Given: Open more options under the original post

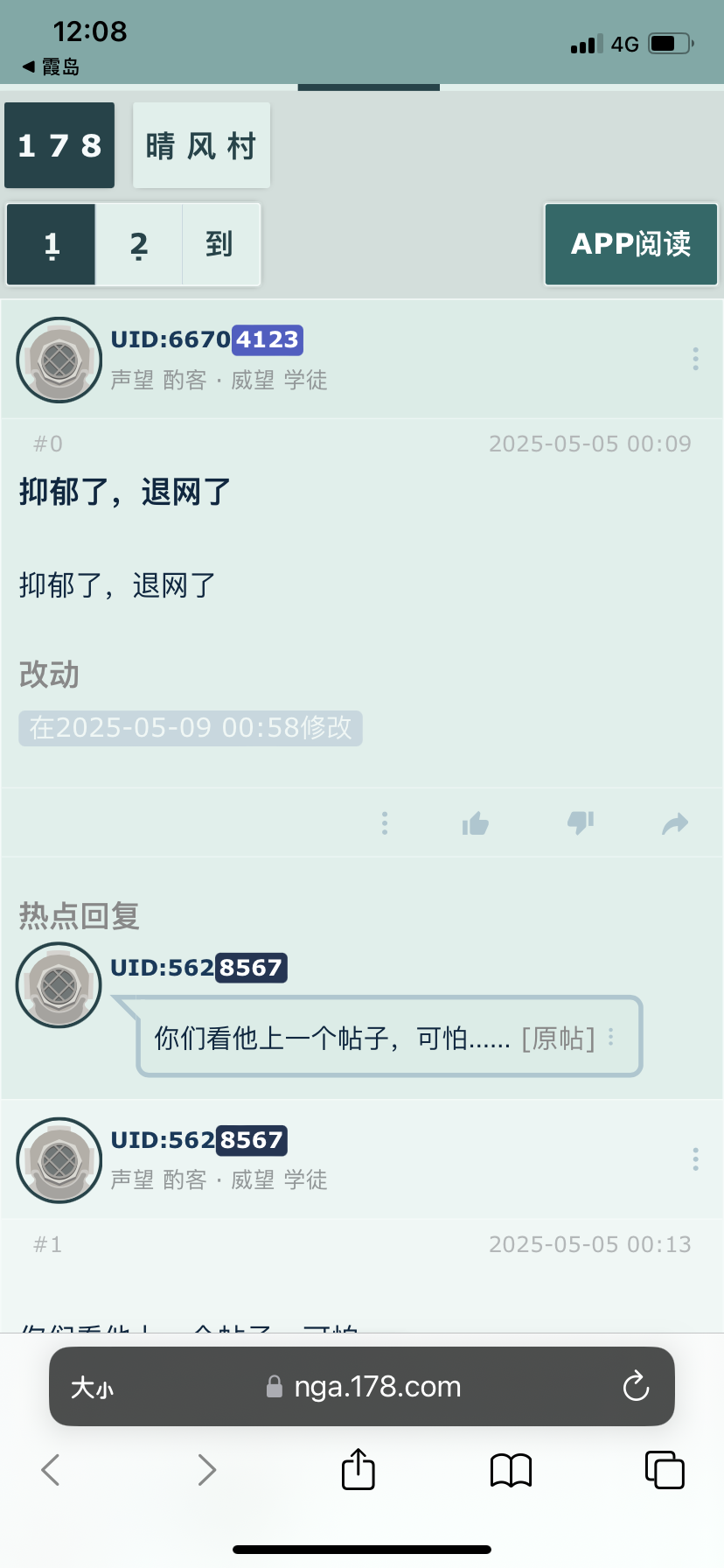Looking at the screenshot, I should click(x=385, y=822).
